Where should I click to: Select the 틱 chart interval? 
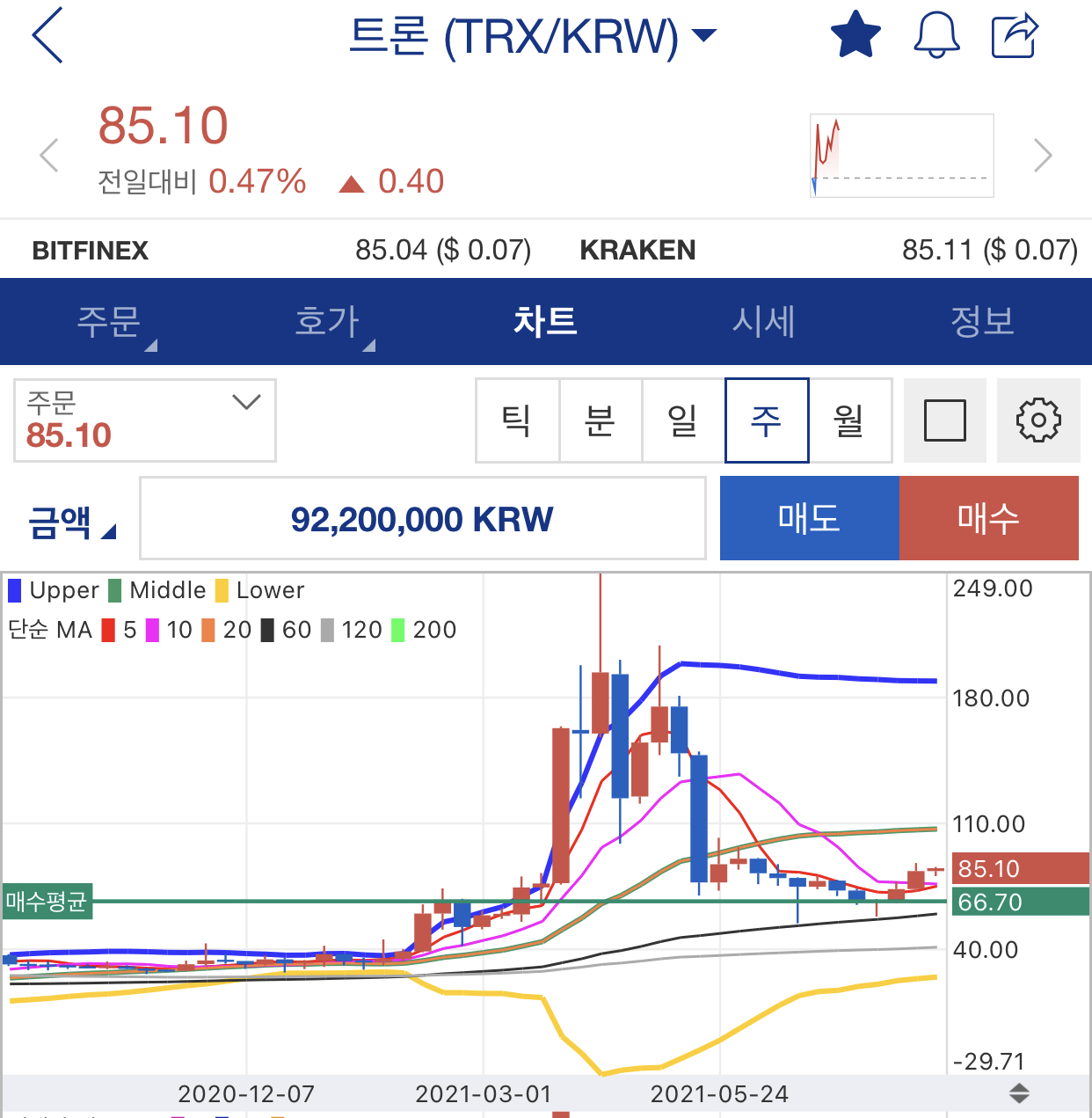tap(517, 420)
